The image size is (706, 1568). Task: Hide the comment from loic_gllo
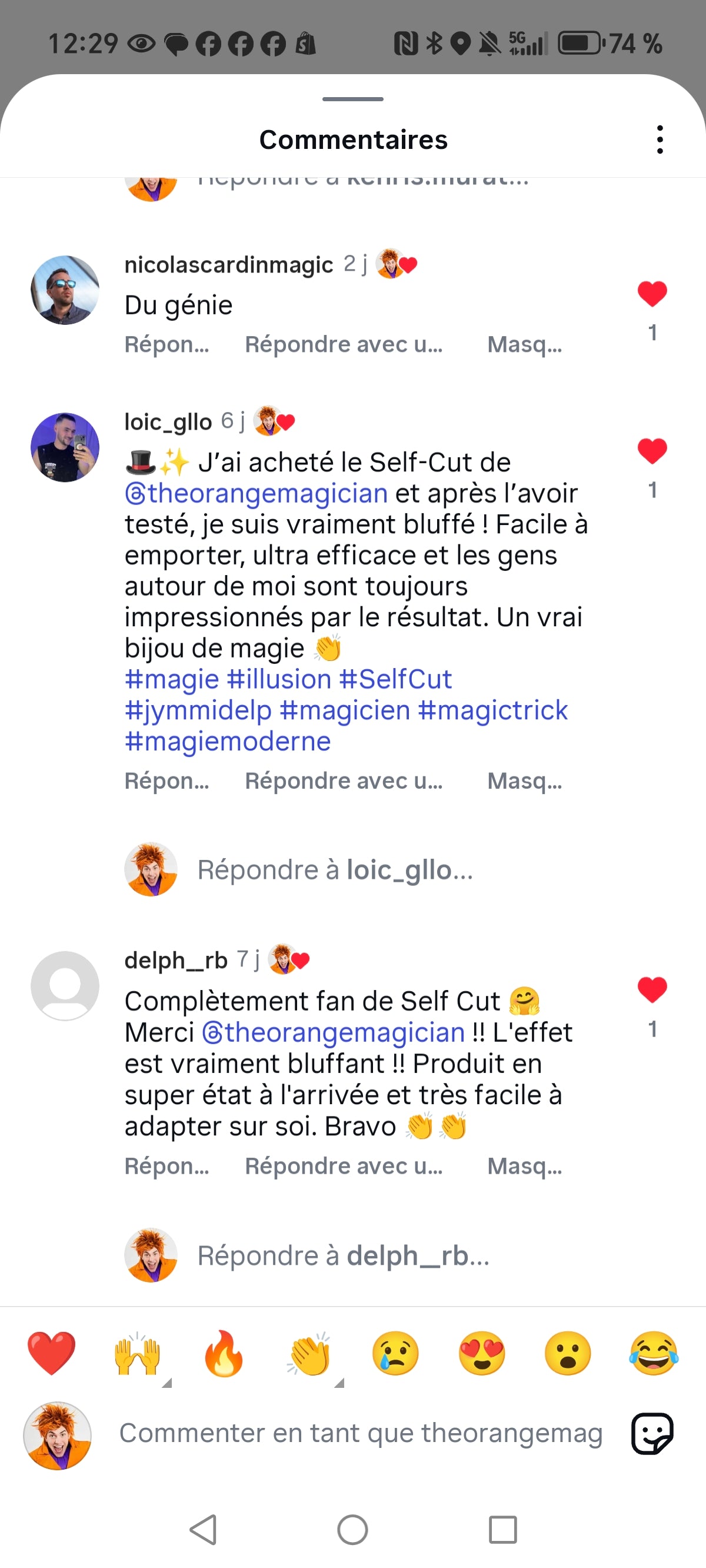pyautogui.click(x=525, y=781)
